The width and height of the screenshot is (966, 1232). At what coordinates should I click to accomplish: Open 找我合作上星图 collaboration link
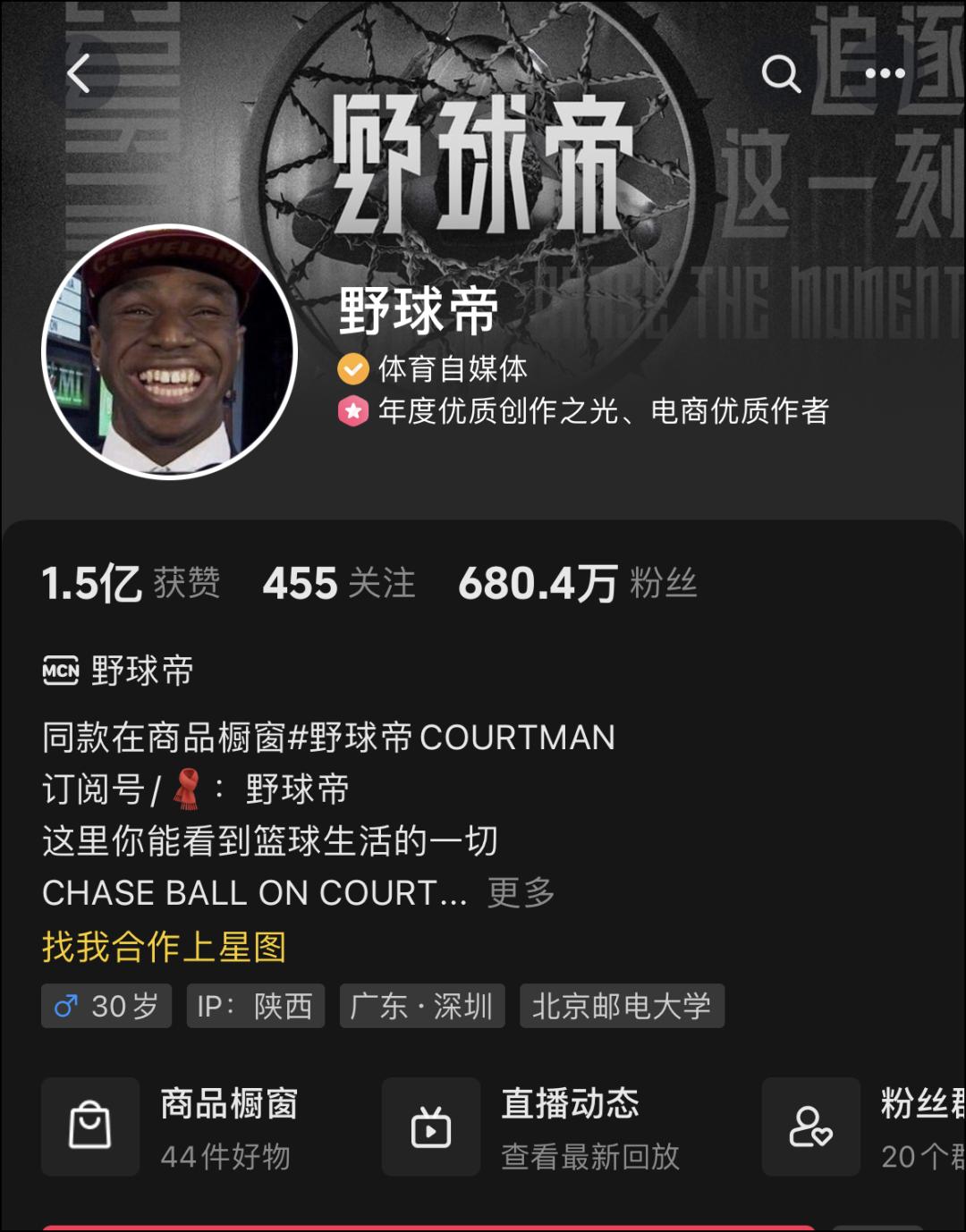[165, 947]
